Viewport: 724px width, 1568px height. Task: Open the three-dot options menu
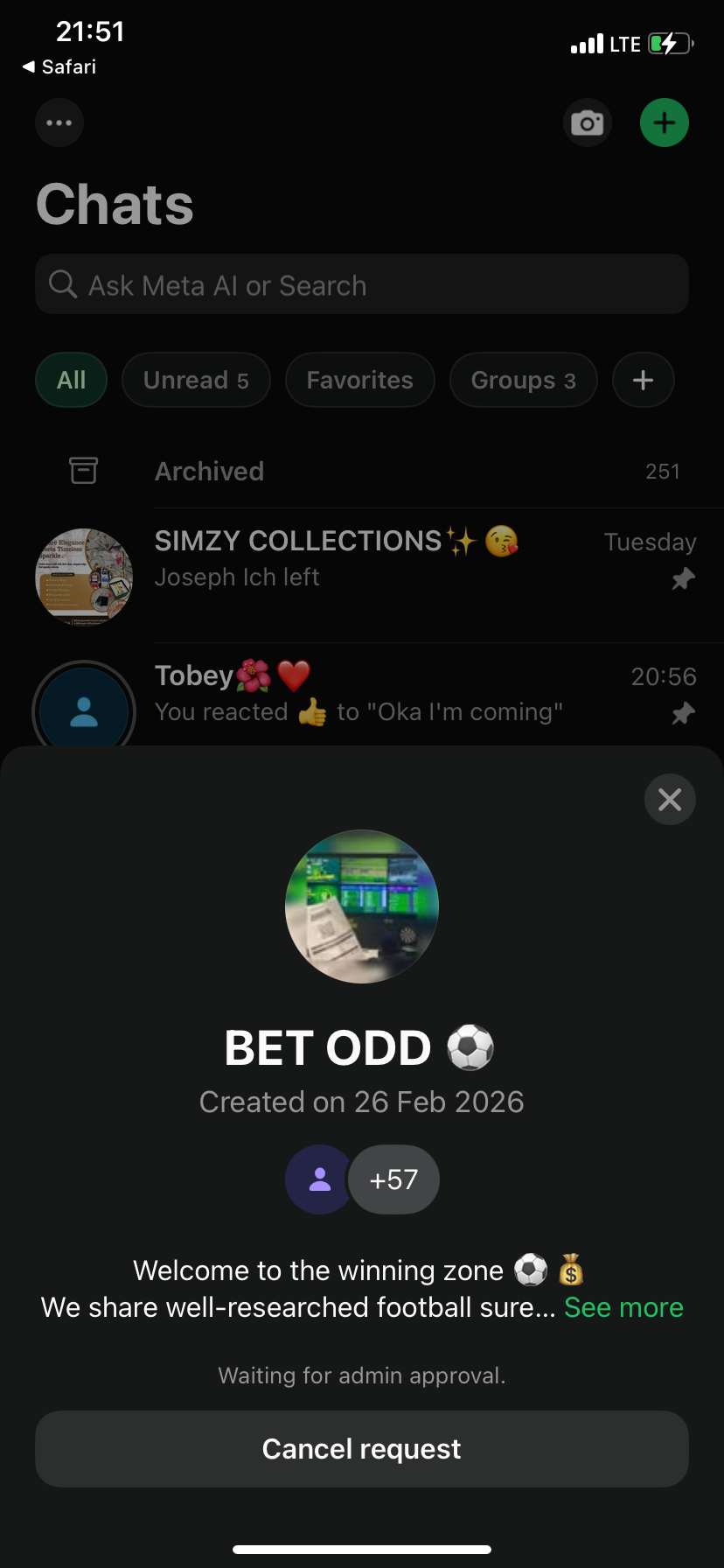pos(59,122)
